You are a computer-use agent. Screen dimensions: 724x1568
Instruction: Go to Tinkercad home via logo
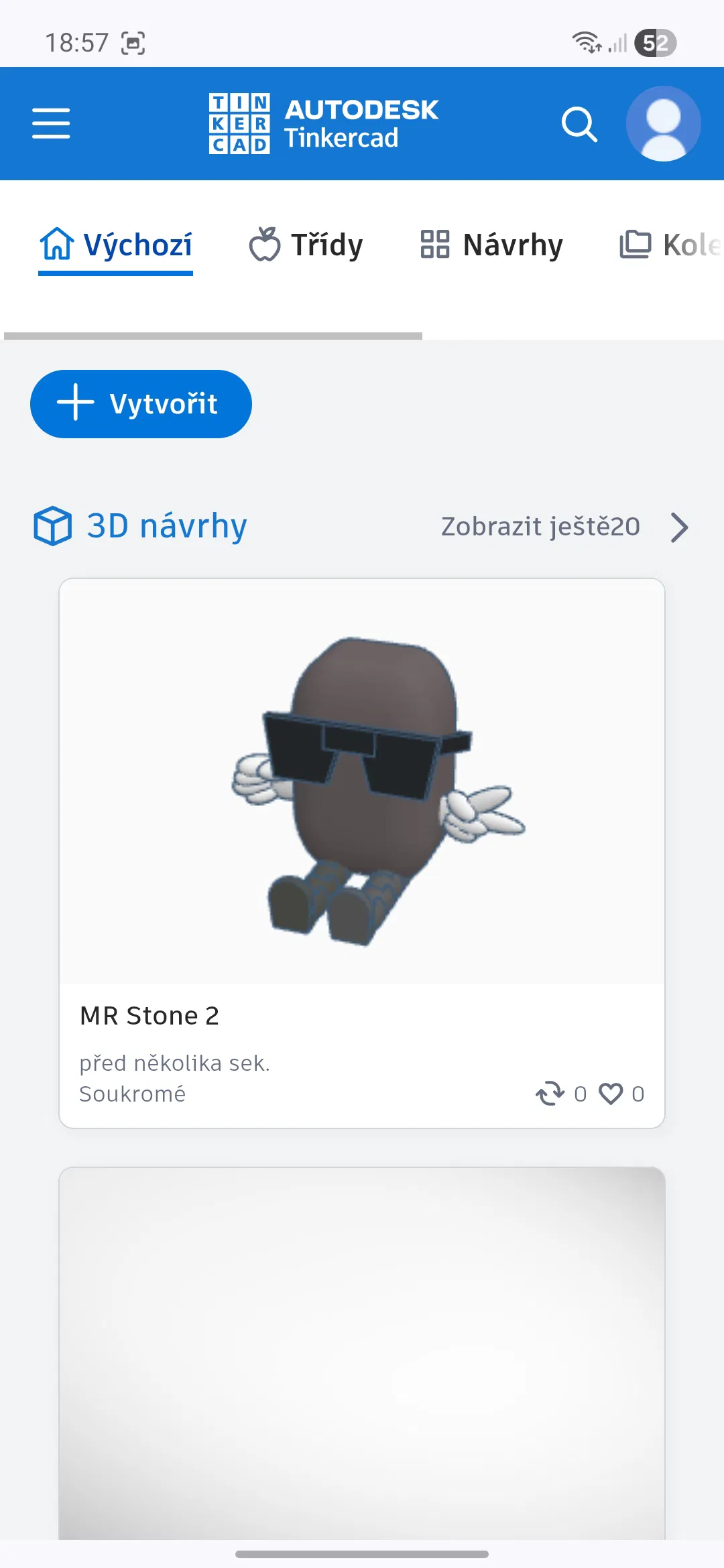pyautogui.click(x=323, y=124)
